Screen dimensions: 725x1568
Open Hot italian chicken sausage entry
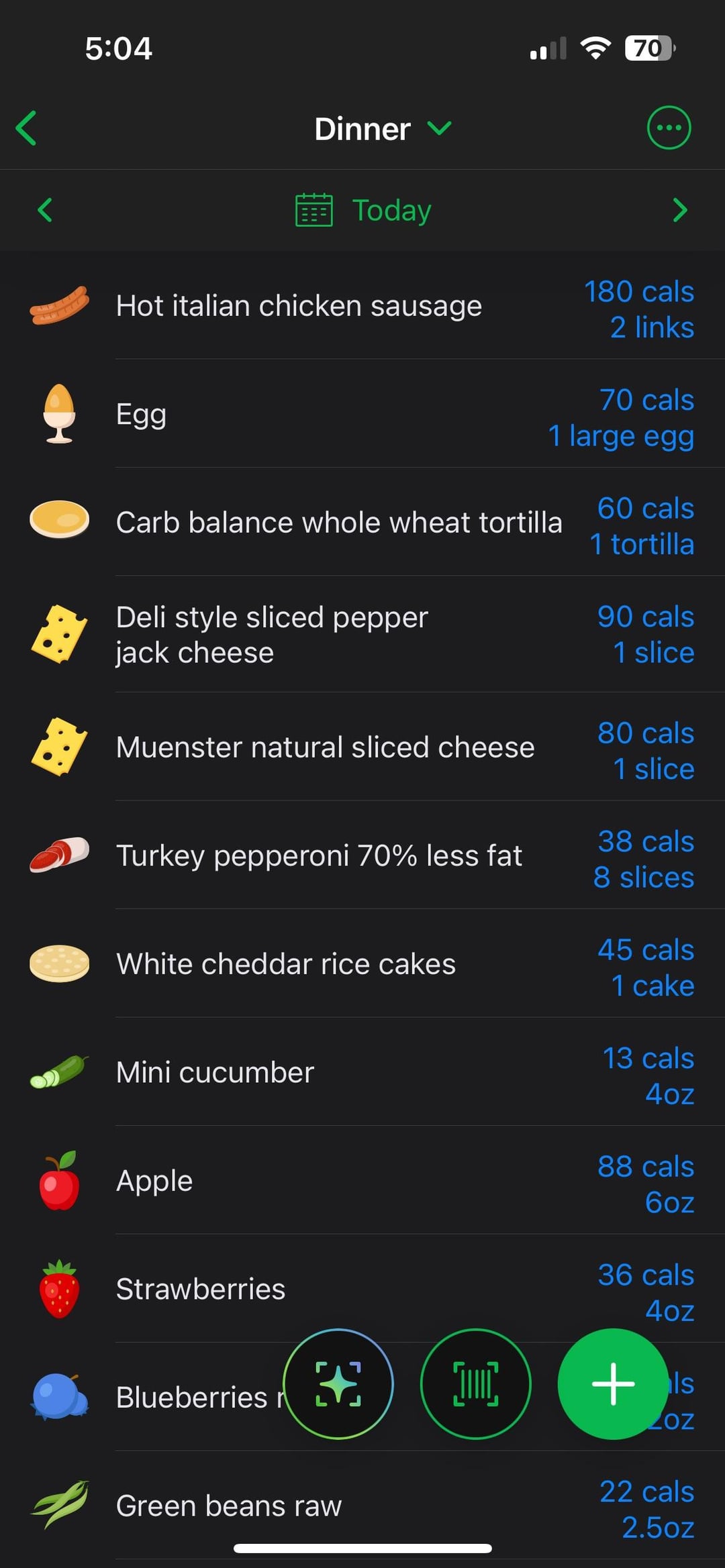[x=299, y=307]
